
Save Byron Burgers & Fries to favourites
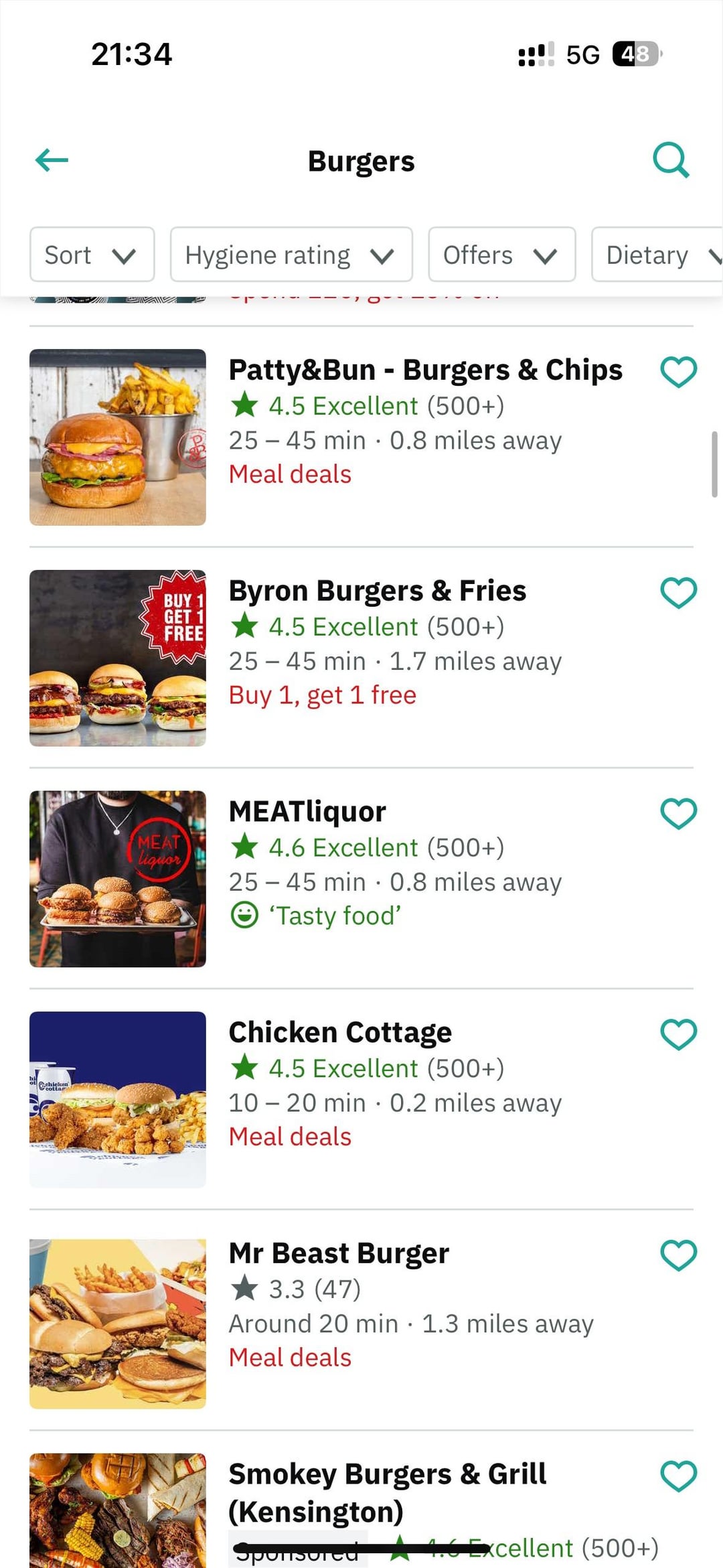(678, 593)
